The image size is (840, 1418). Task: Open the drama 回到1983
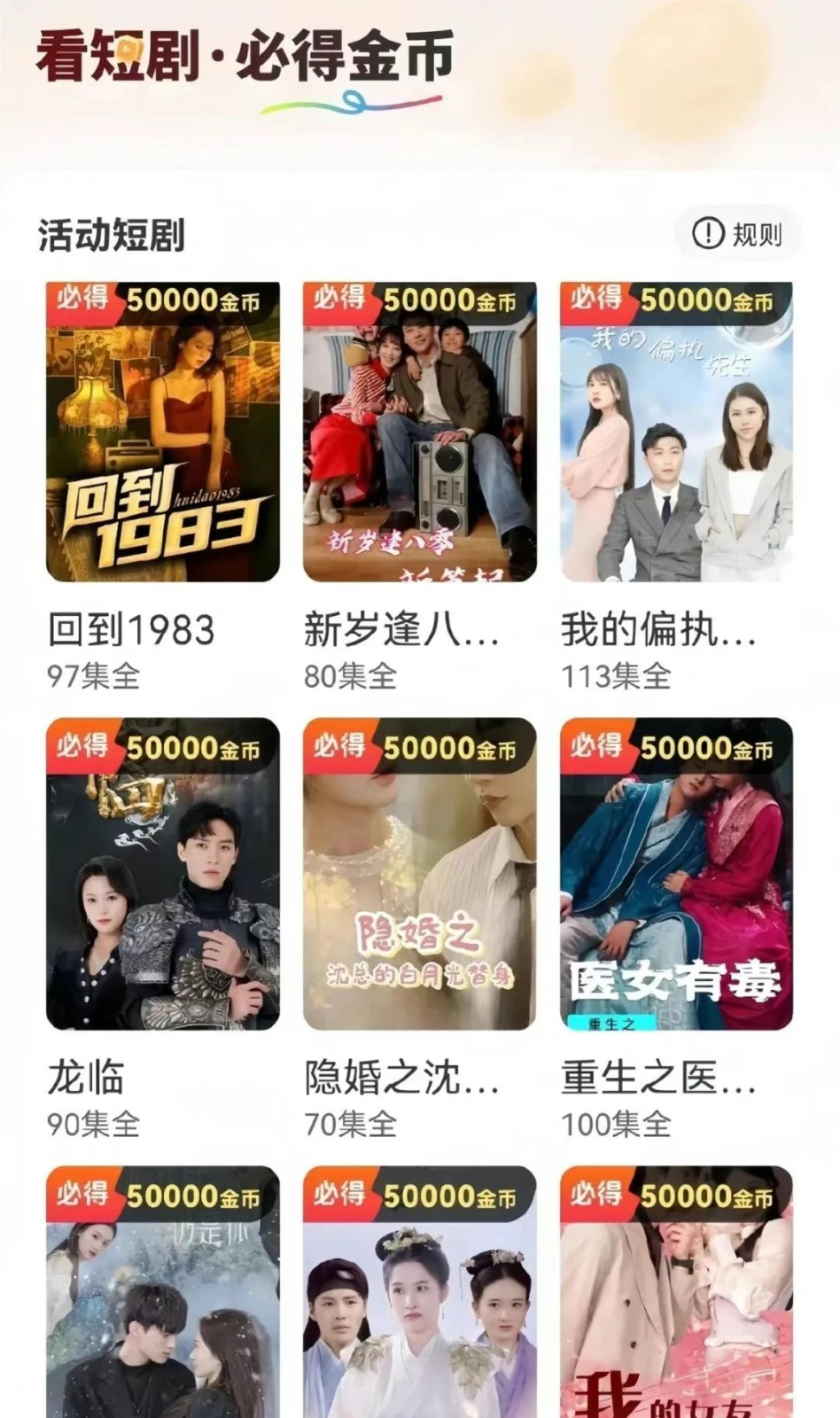tap(163, 432)
